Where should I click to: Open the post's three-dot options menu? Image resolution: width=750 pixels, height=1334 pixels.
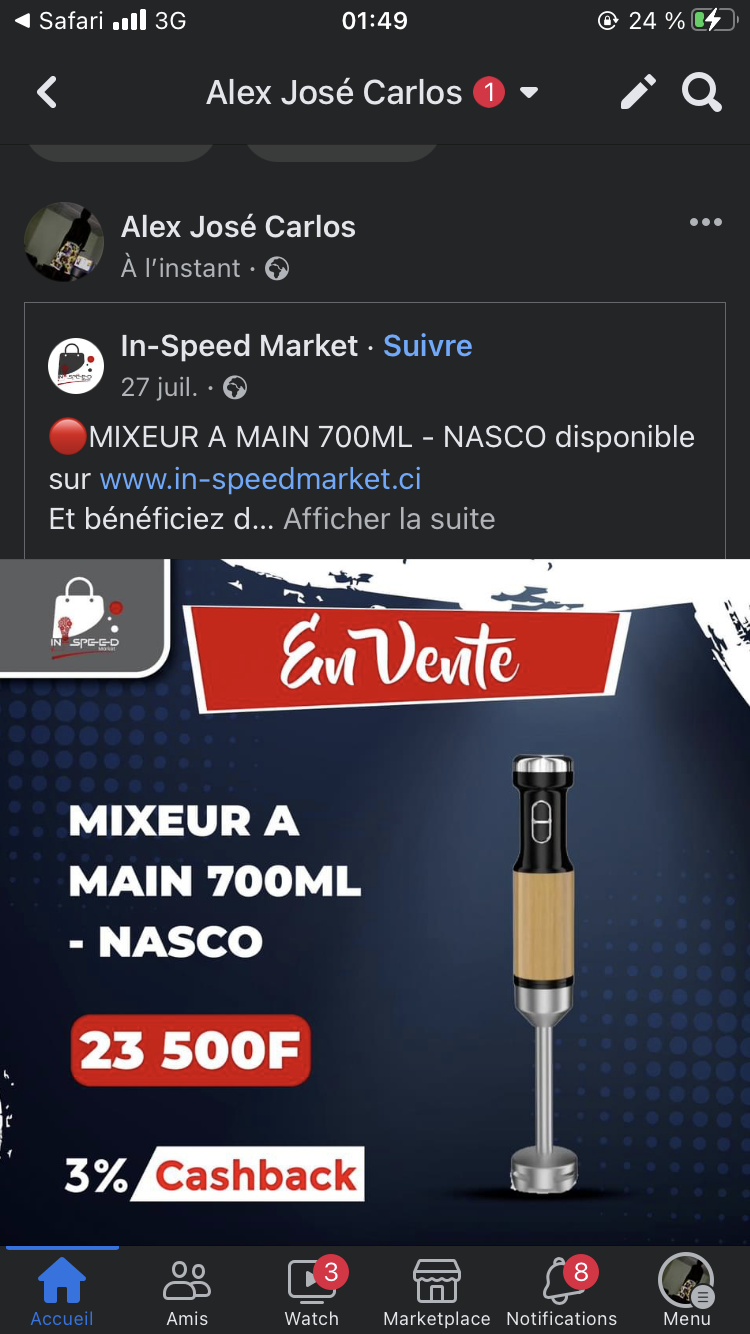coord(705,223)
